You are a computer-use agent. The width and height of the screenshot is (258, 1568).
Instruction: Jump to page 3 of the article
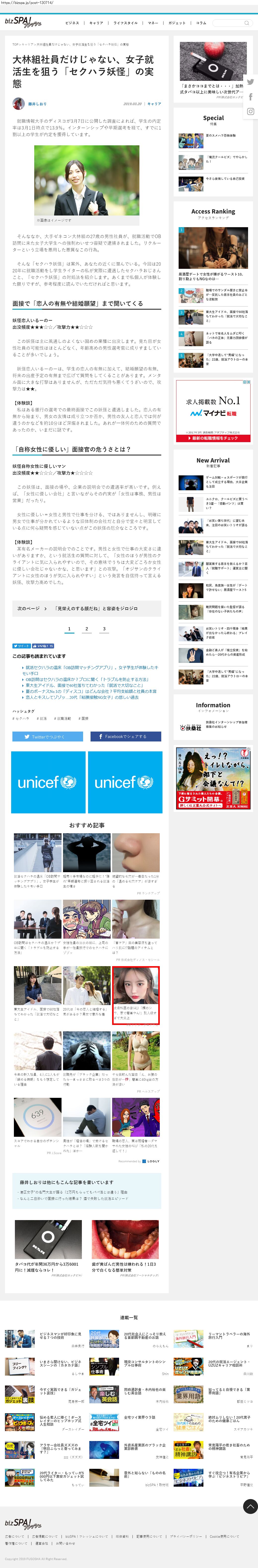pyautogui.click(x=104, y=629)
